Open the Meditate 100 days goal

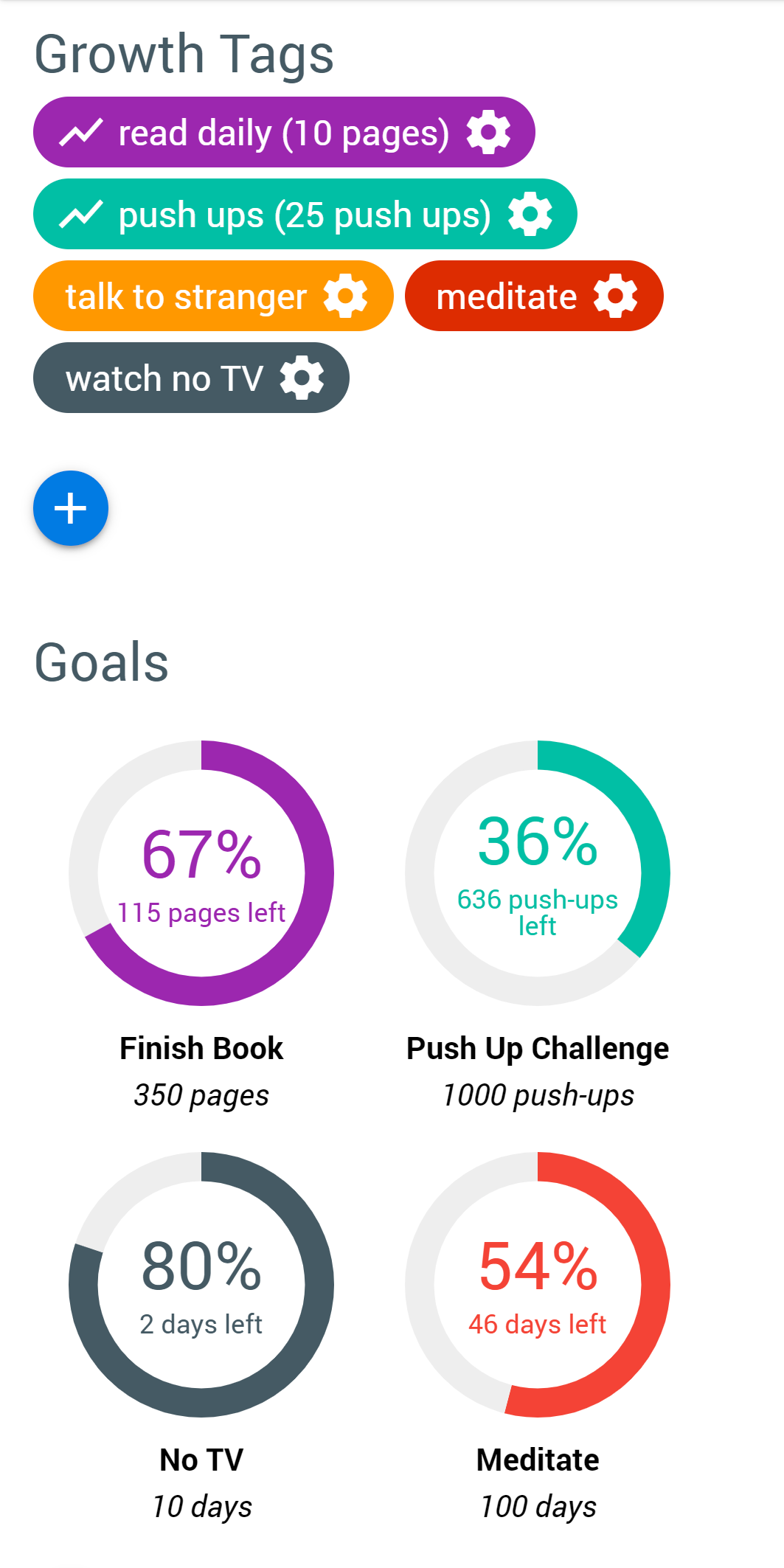[x=538, y=1285]
